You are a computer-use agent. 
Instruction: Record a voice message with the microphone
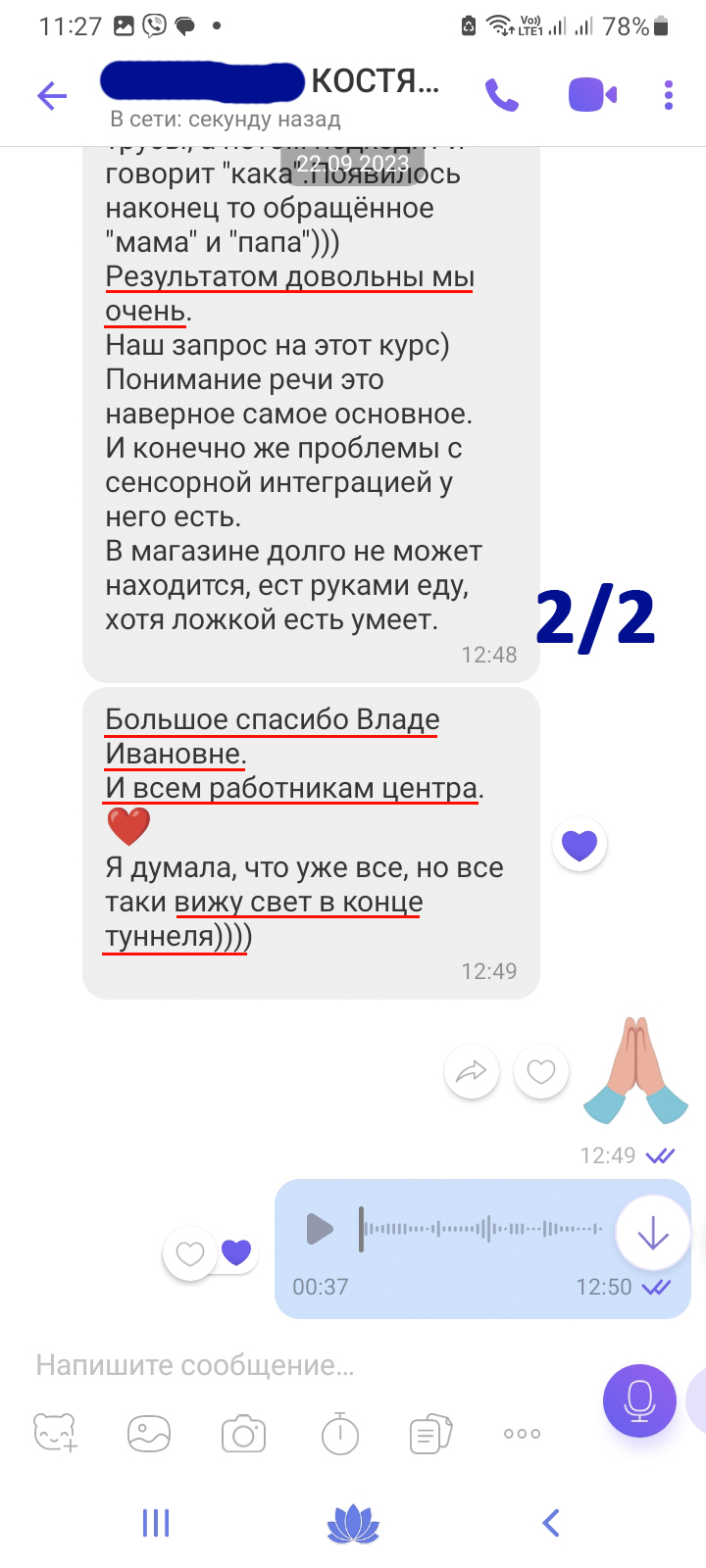[639, 1400]
